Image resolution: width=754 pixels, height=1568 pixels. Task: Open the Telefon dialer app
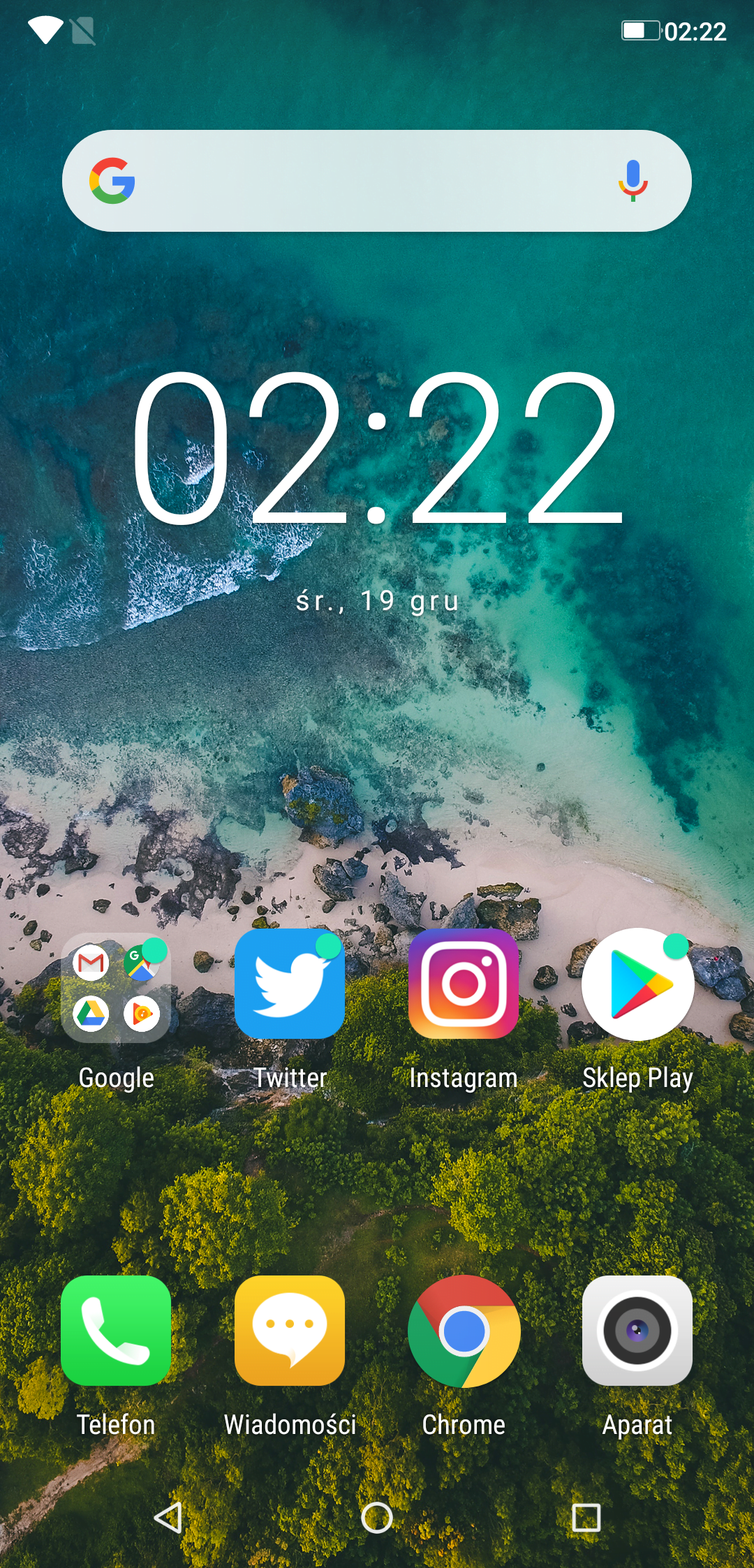coord(116,1331)
